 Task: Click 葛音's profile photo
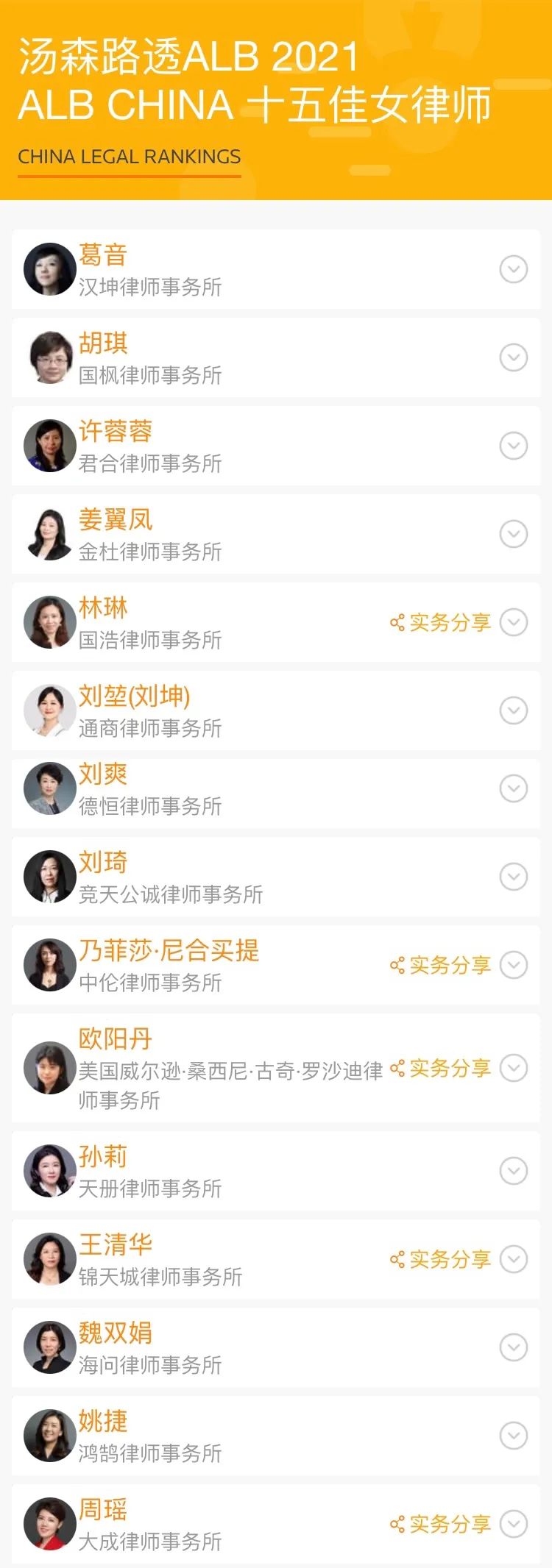point(49,268)
